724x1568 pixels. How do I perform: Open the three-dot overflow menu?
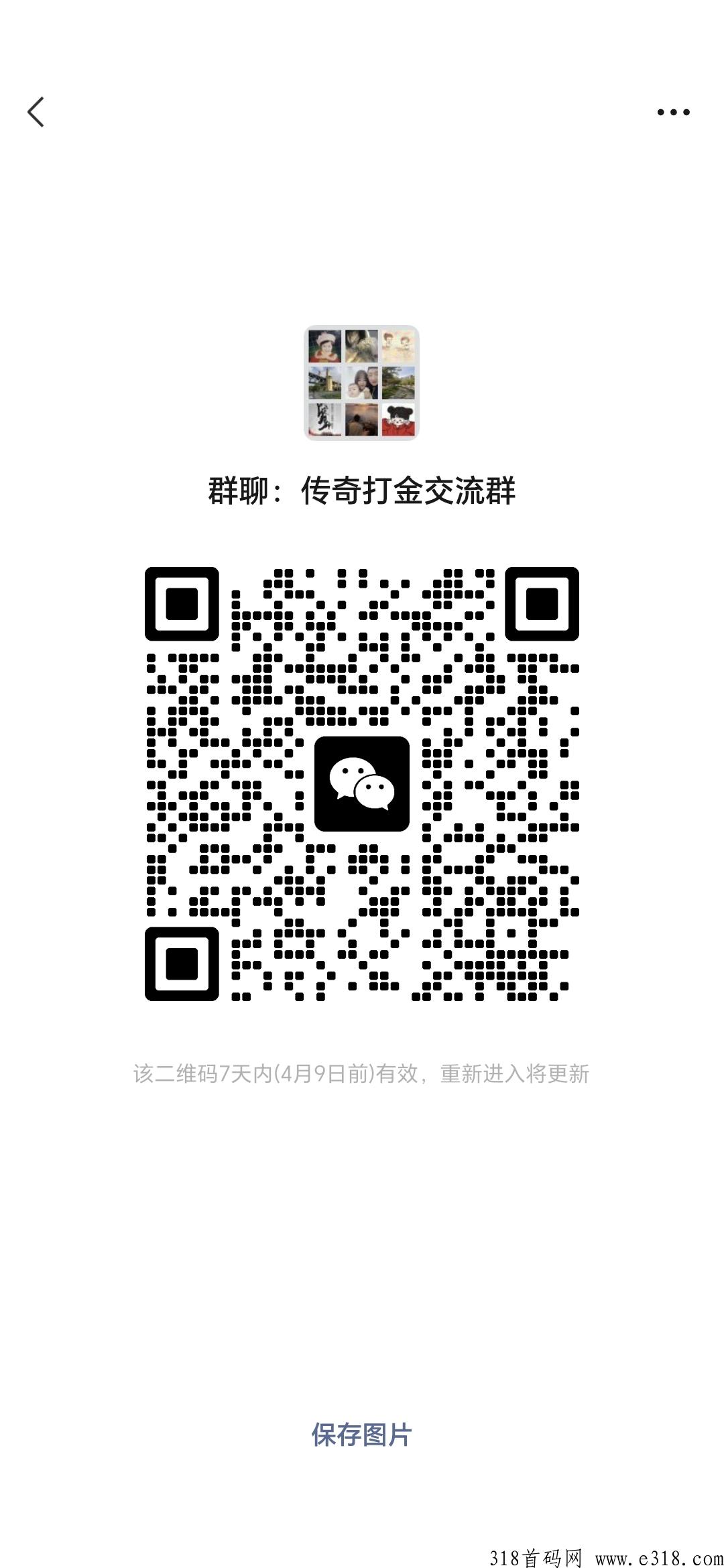coord(673,112)
